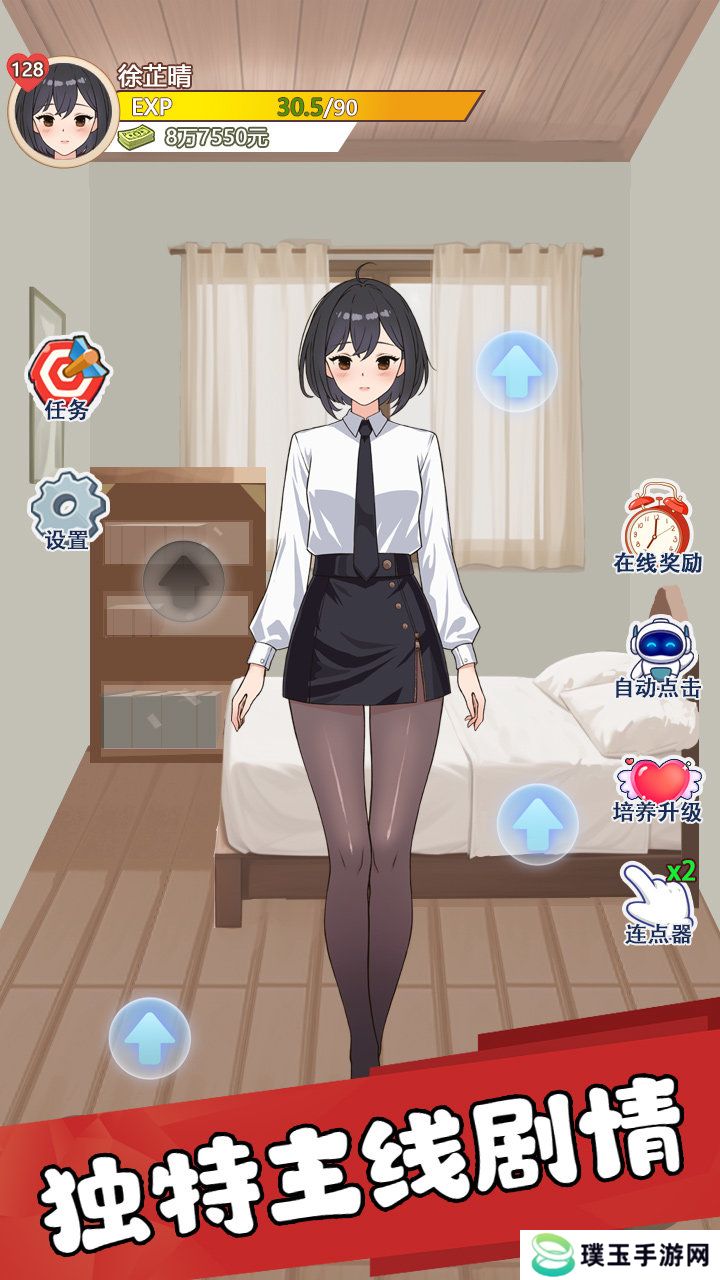720x1280 pixels.
Task: Claim 在线奖励 online reward
Action: tap(657, 526)
